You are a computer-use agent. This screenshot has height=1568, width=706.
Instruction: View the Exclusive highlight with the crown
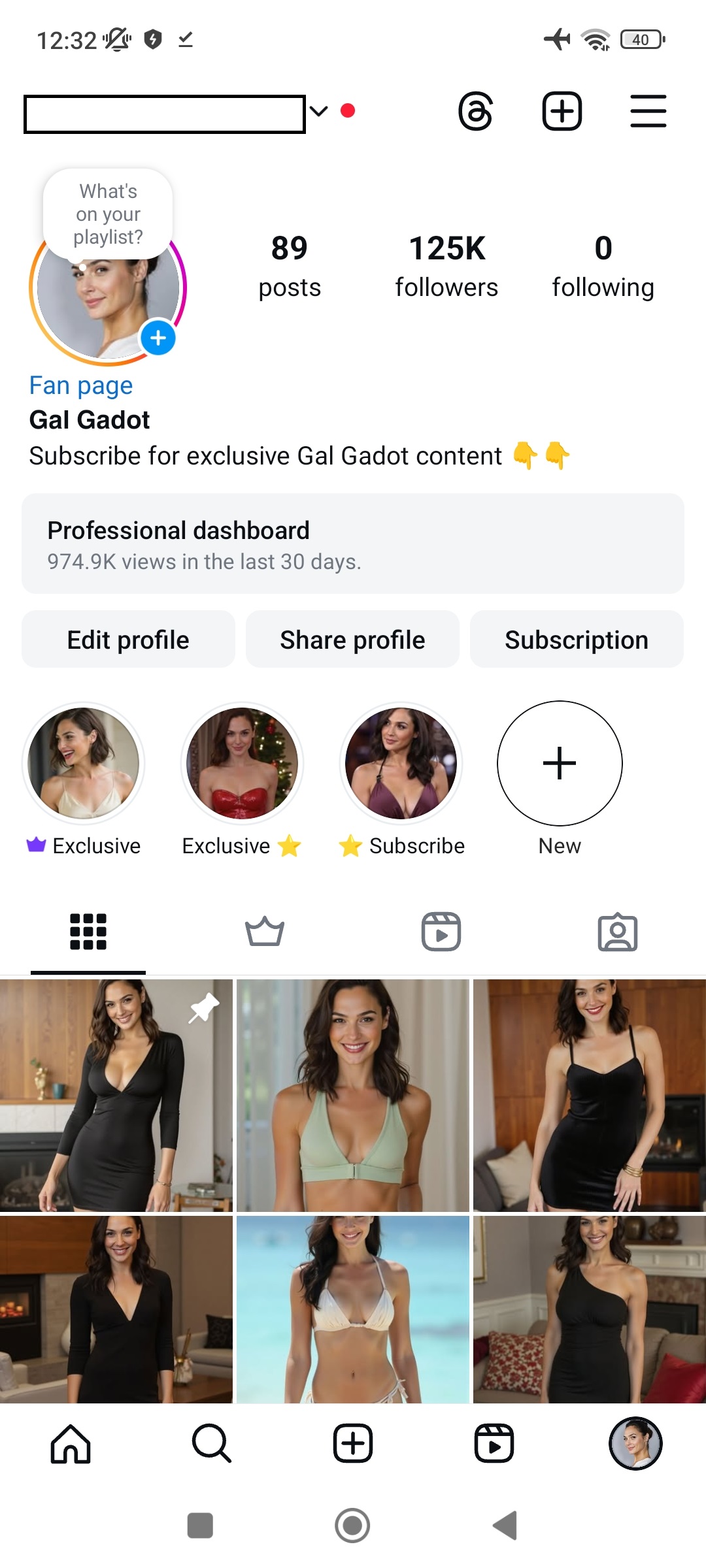[x=84, y=763]
